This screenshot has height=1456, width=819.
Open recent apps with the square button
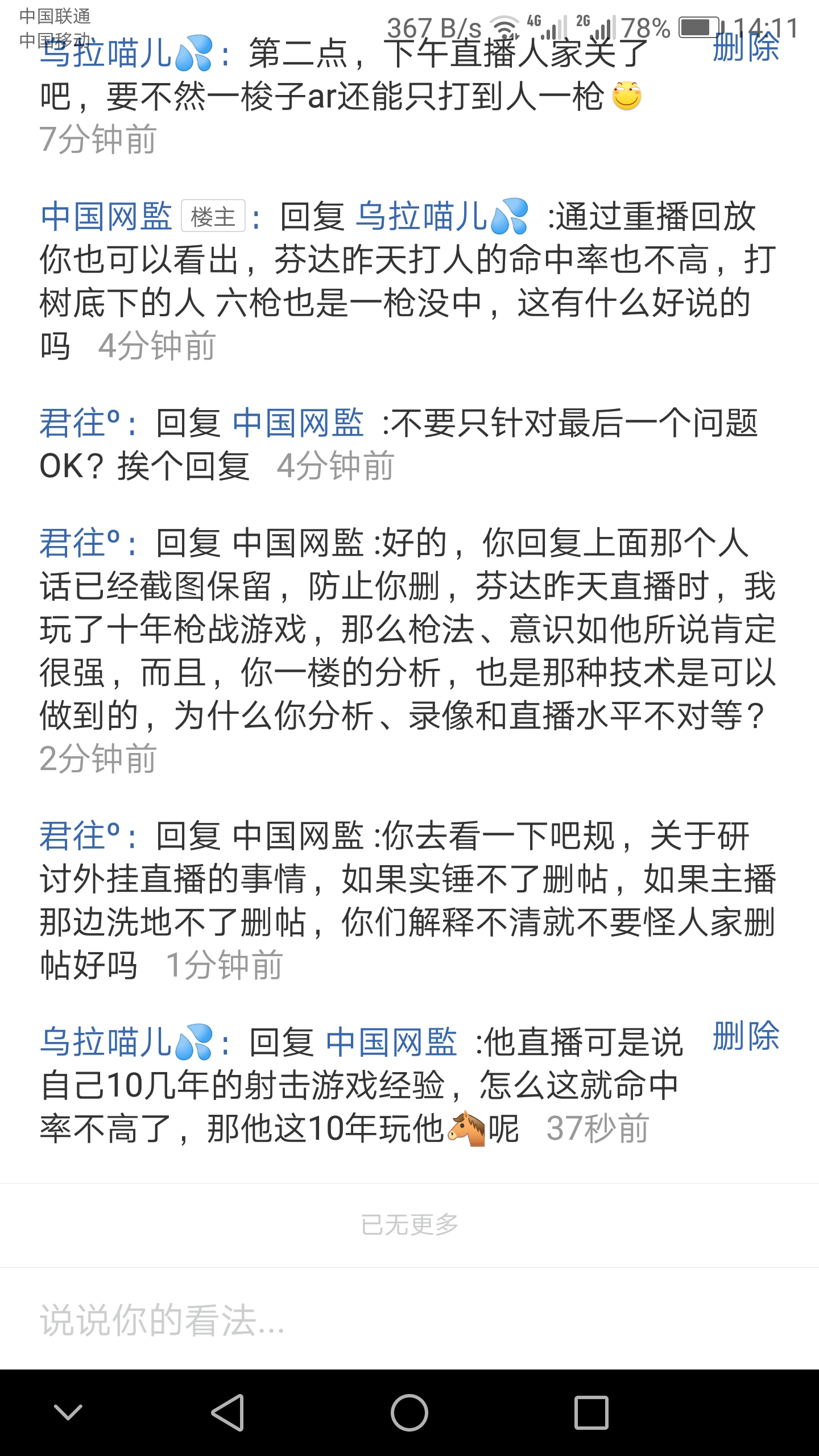[591, 1412]
